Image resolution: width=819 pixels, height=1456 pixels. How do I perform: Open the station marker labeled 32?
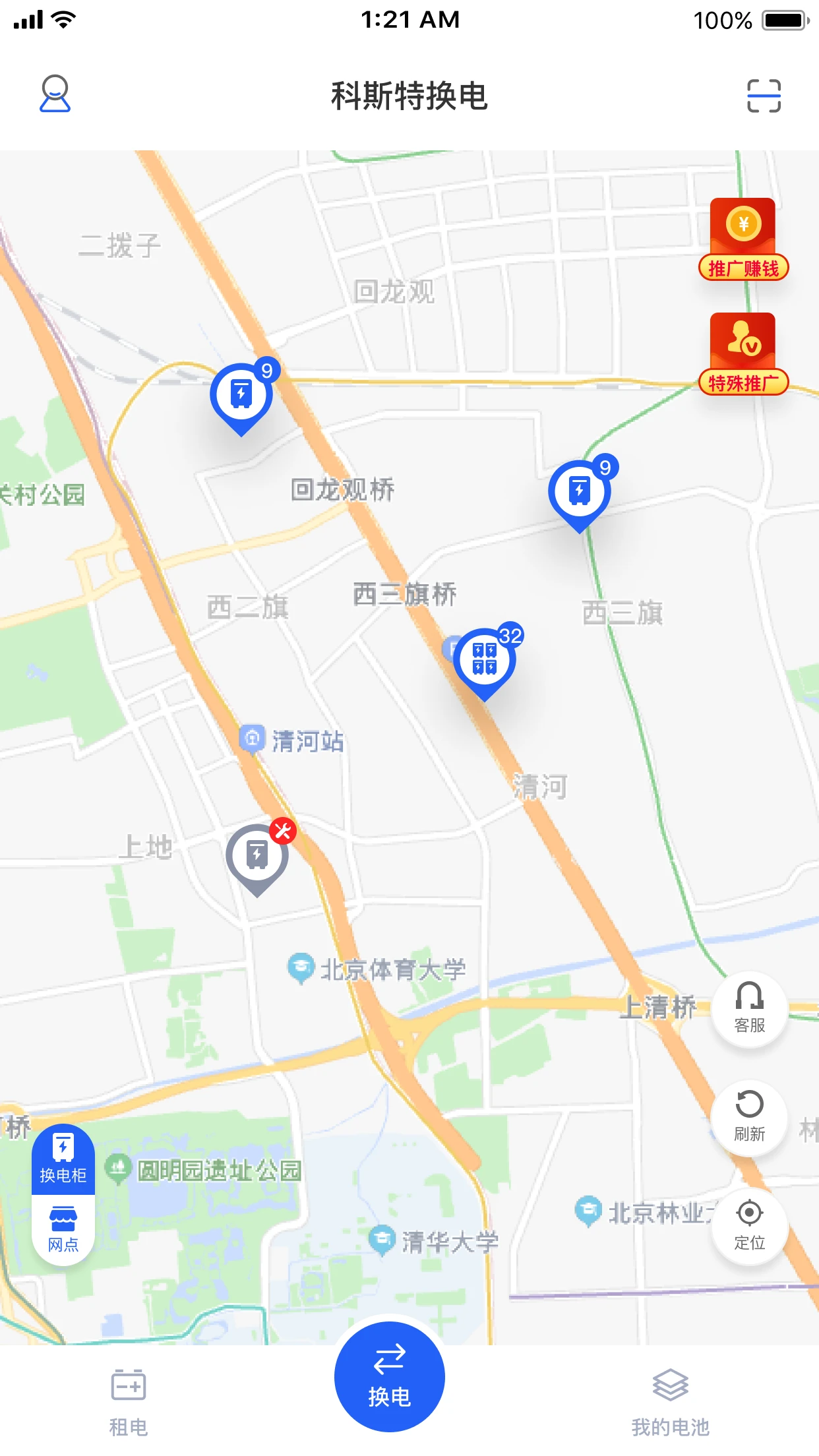point(486,659)
